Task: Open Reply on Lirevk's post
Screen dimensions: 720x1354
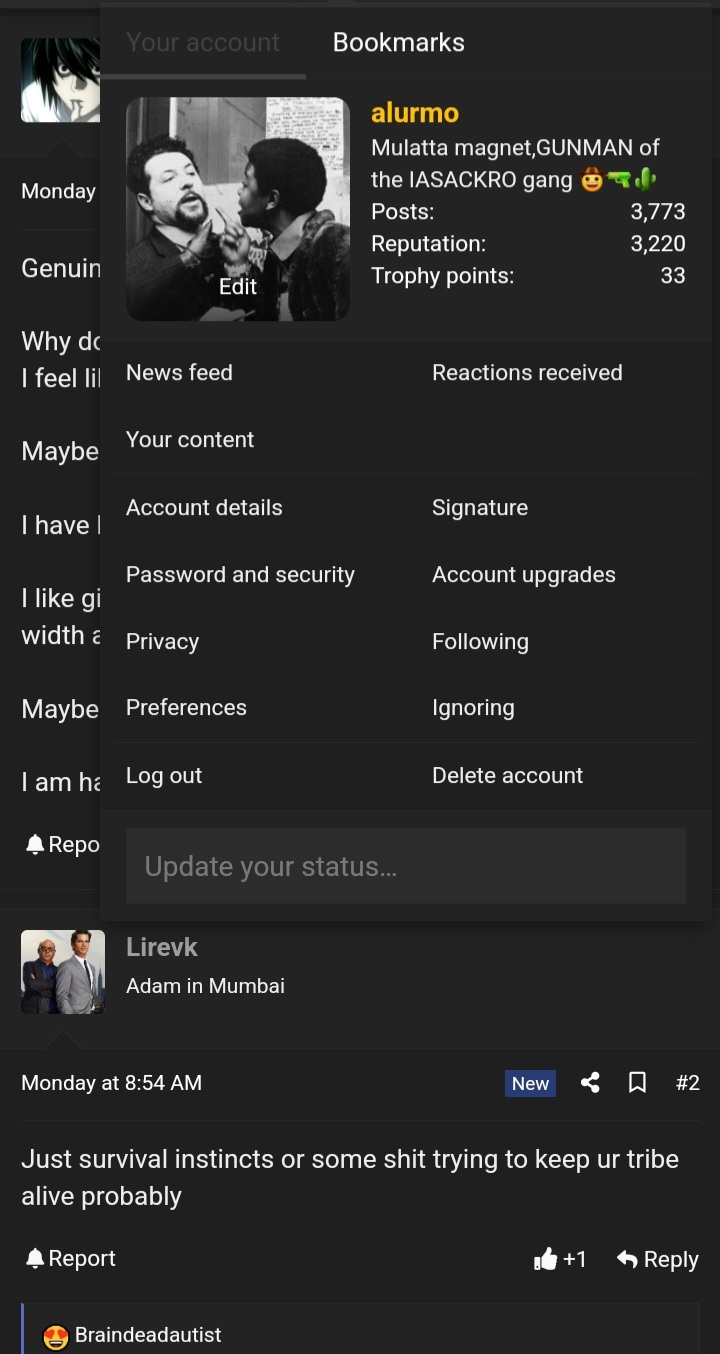Action: (657, 1259)
